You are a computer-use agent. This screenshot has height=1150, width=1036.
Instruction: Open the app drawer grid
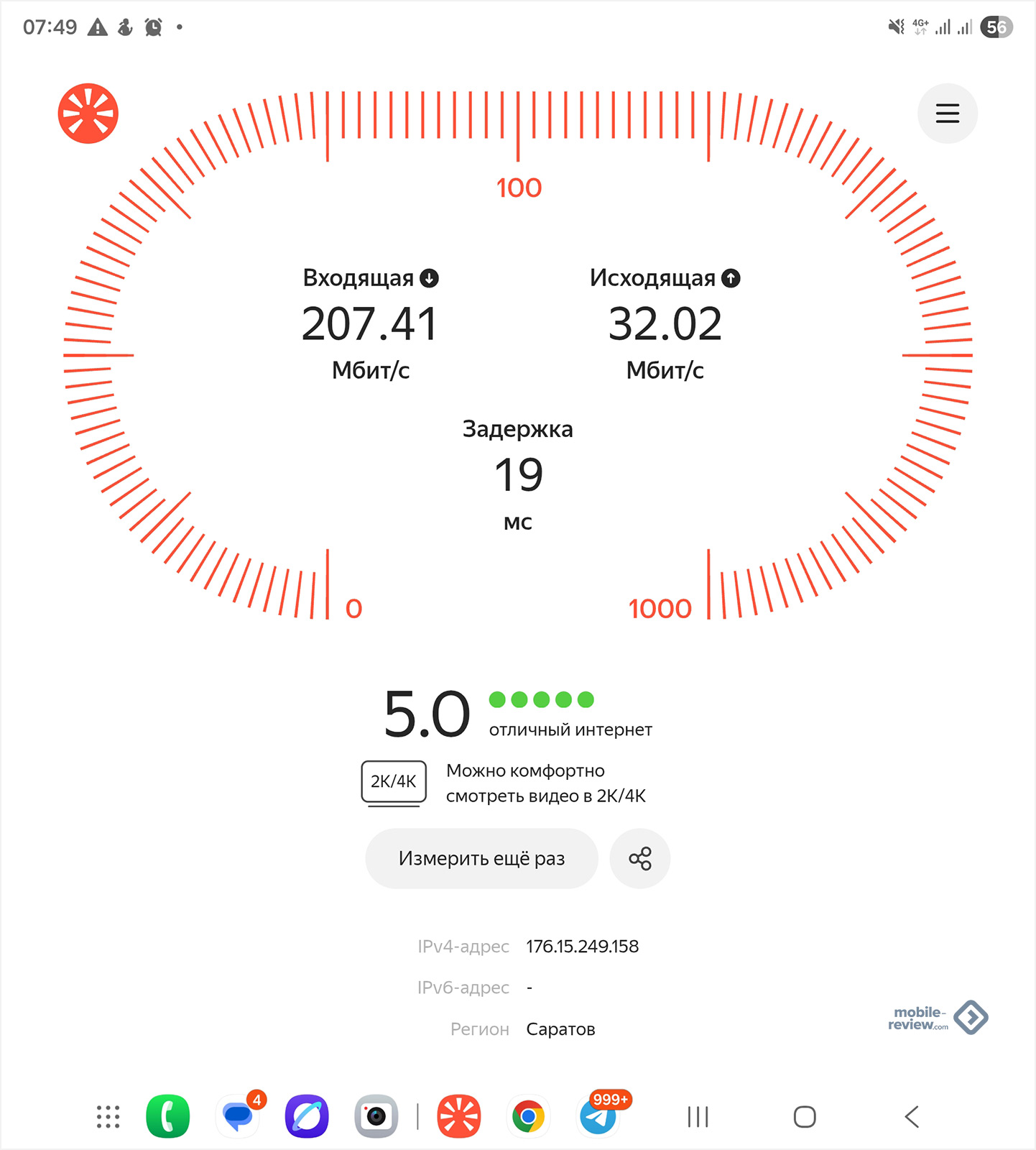[x=108, y=1117]
